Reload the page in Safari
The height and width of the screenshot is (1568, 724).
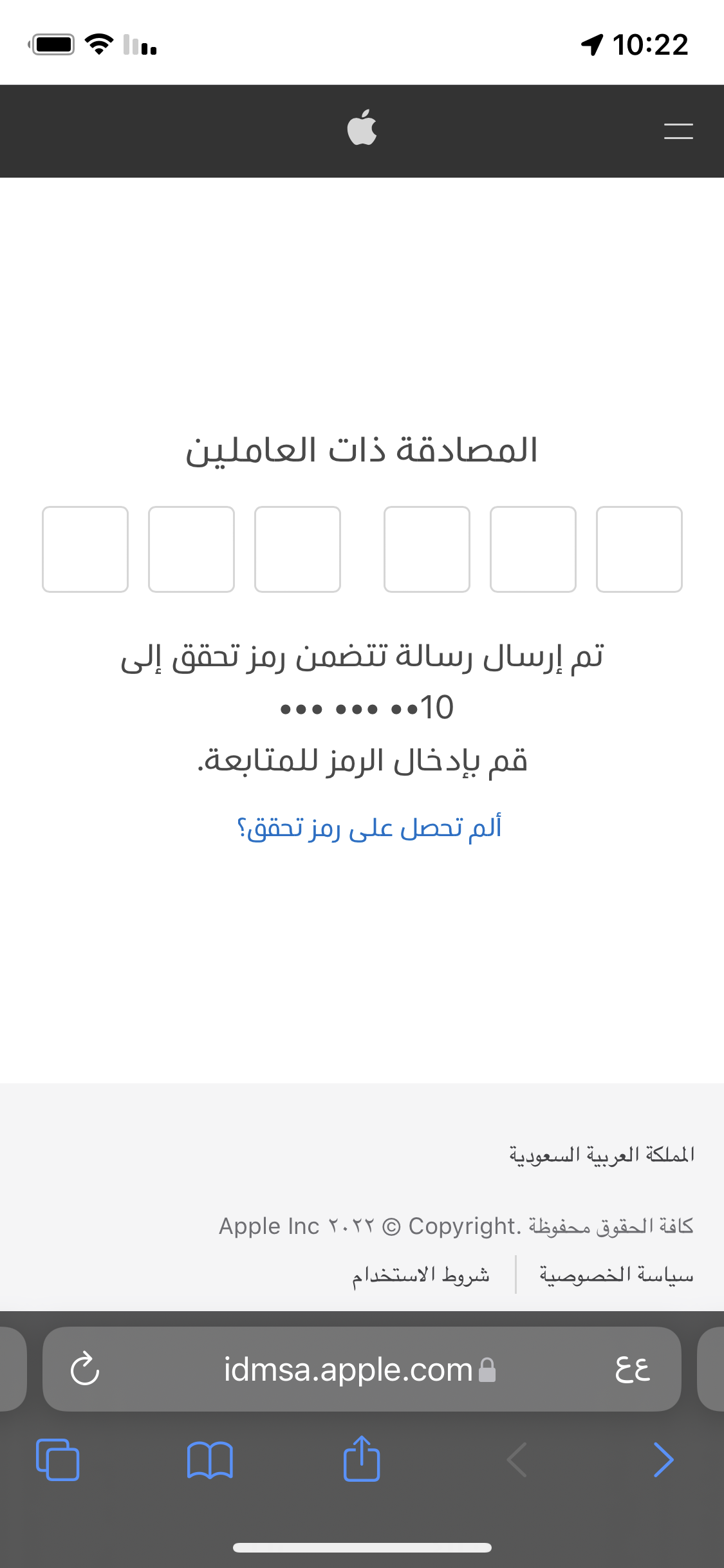(85, 1369)
